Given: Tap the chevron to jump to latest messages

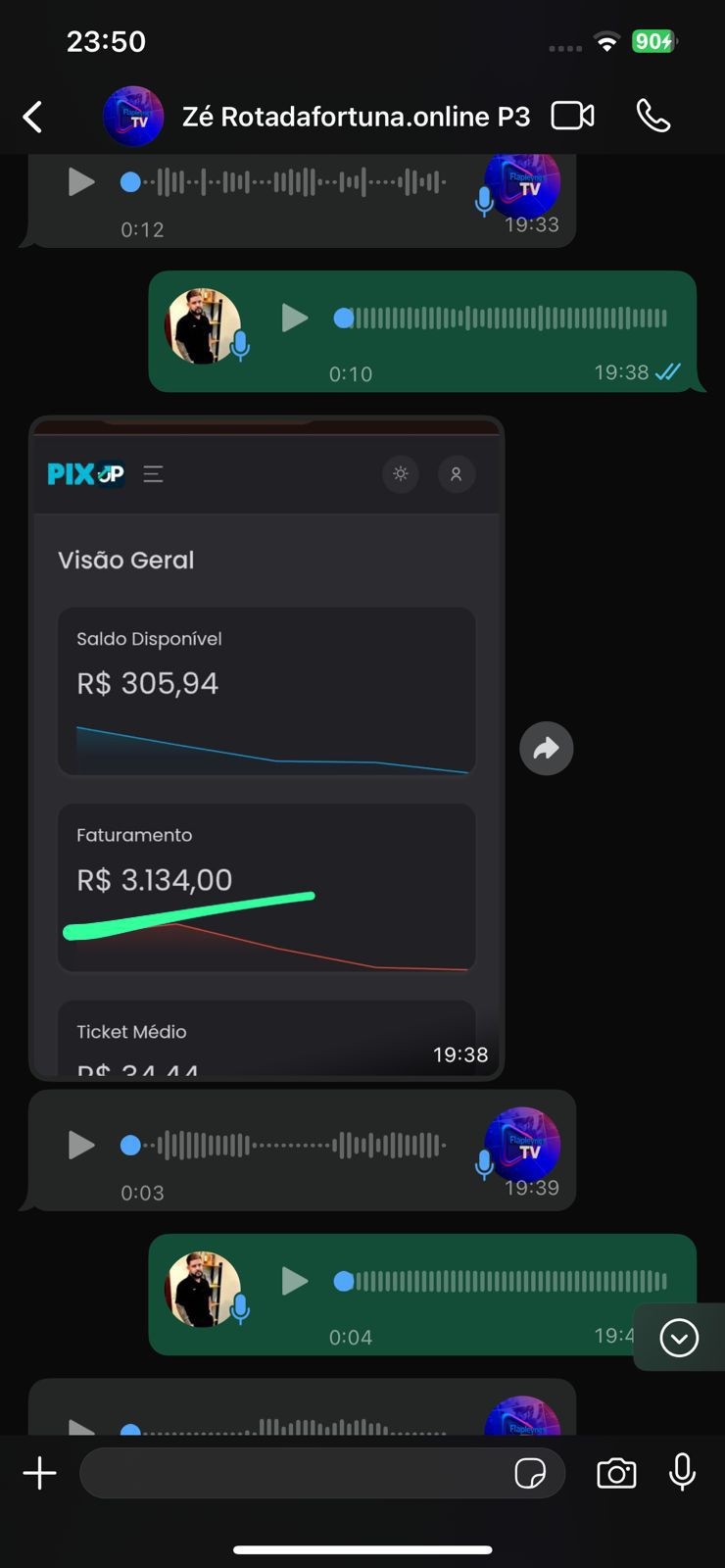Looking at the screenshot, I should 679,1338.
